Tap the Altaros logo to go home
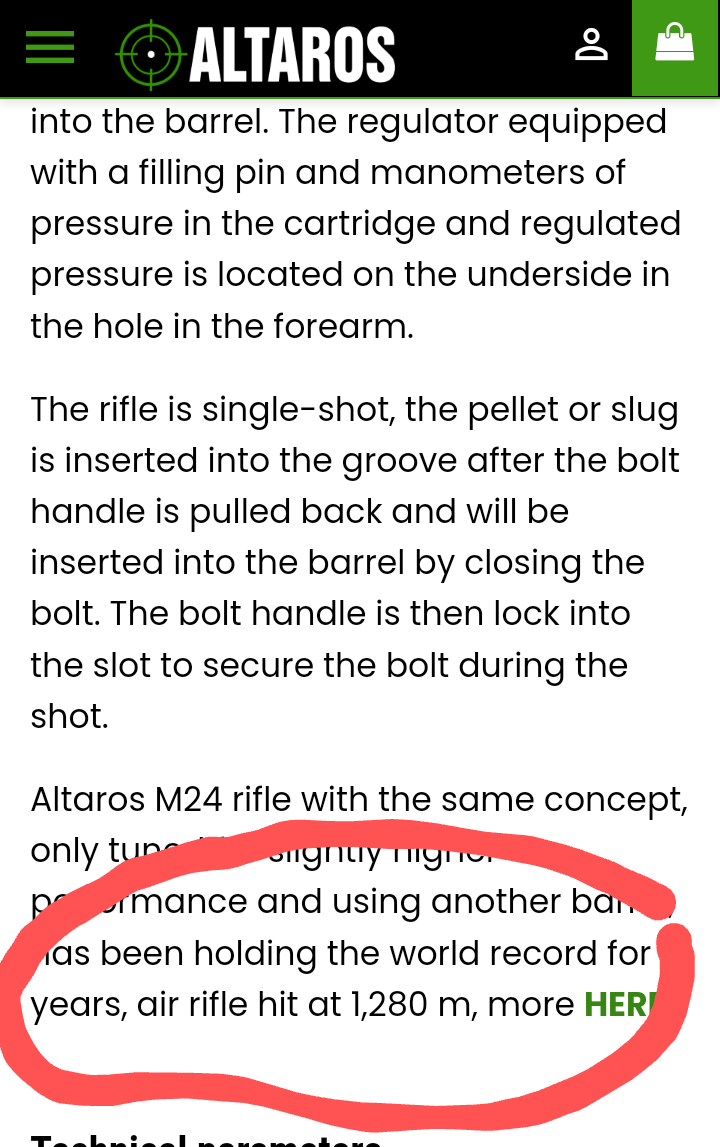 pos(256,53)
